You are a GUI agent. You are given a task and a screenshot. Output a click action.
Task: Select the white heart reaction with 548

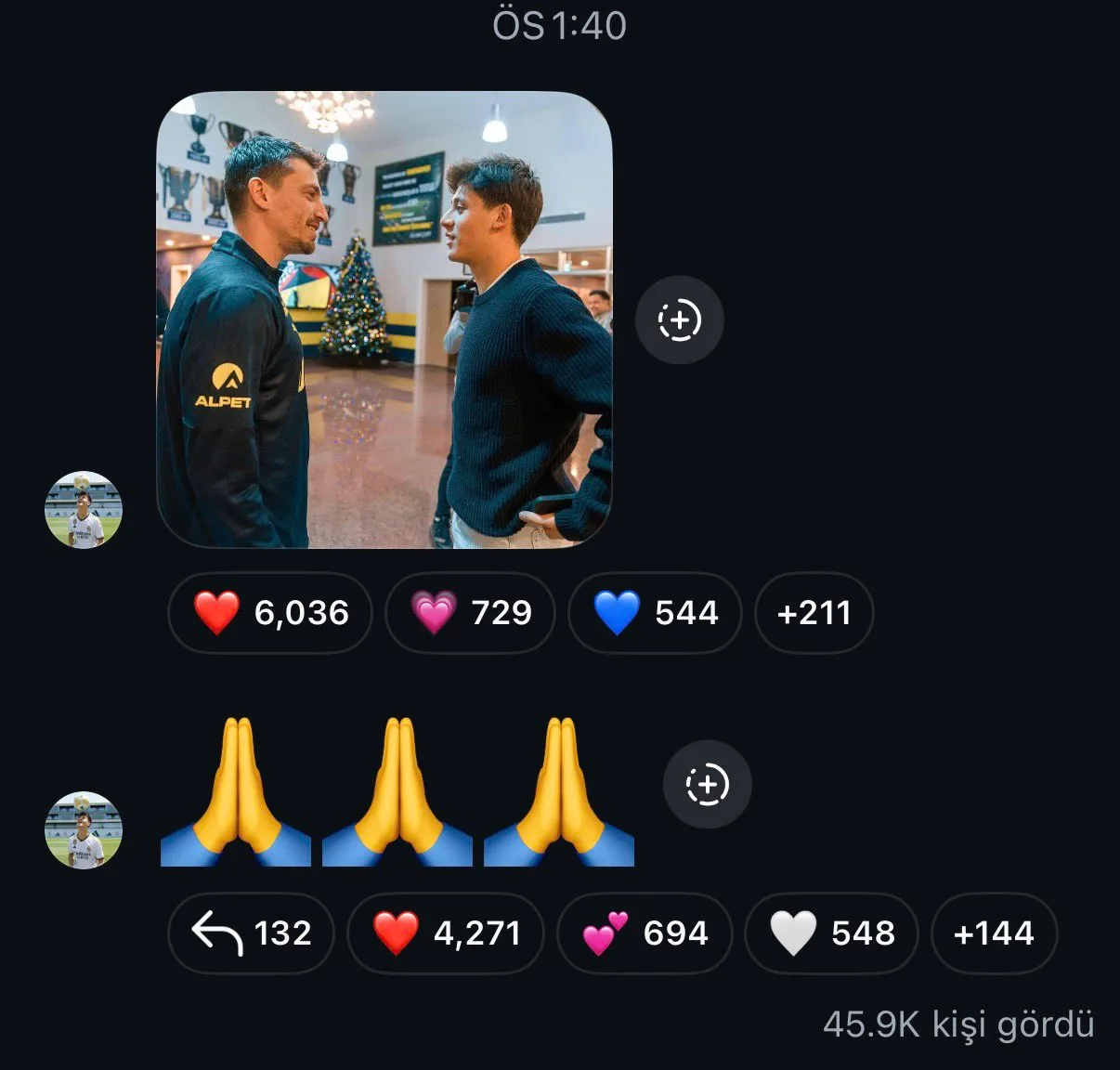point(831,933)
